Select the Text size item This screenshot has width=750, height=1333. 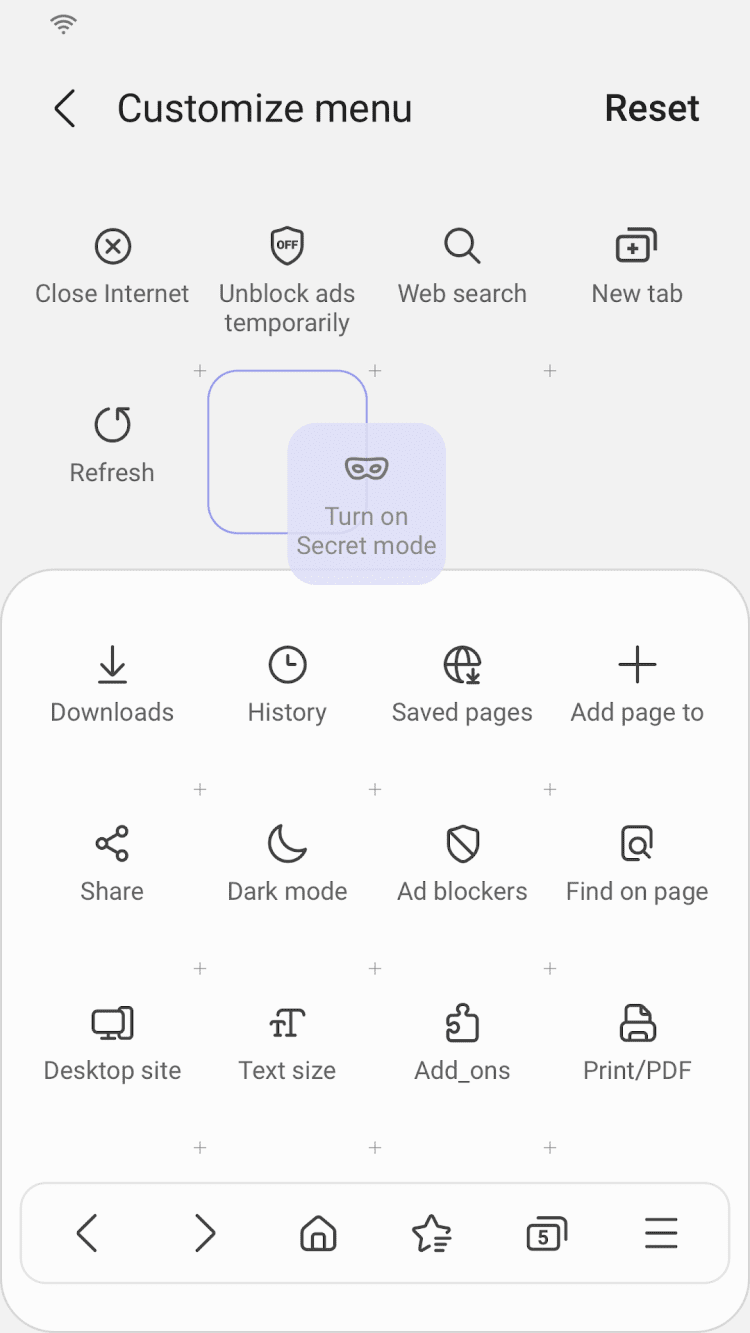pos(287,1043)
